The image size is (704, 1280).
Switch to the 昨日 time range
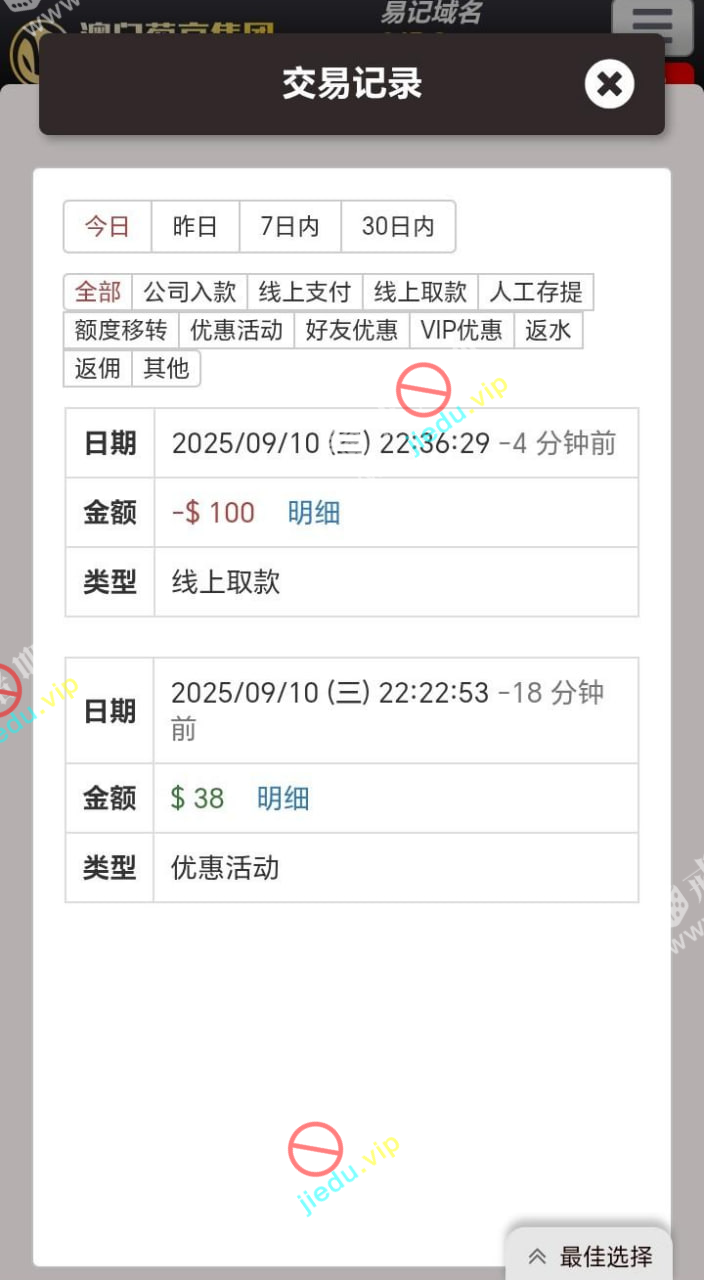tap(195, 226)
